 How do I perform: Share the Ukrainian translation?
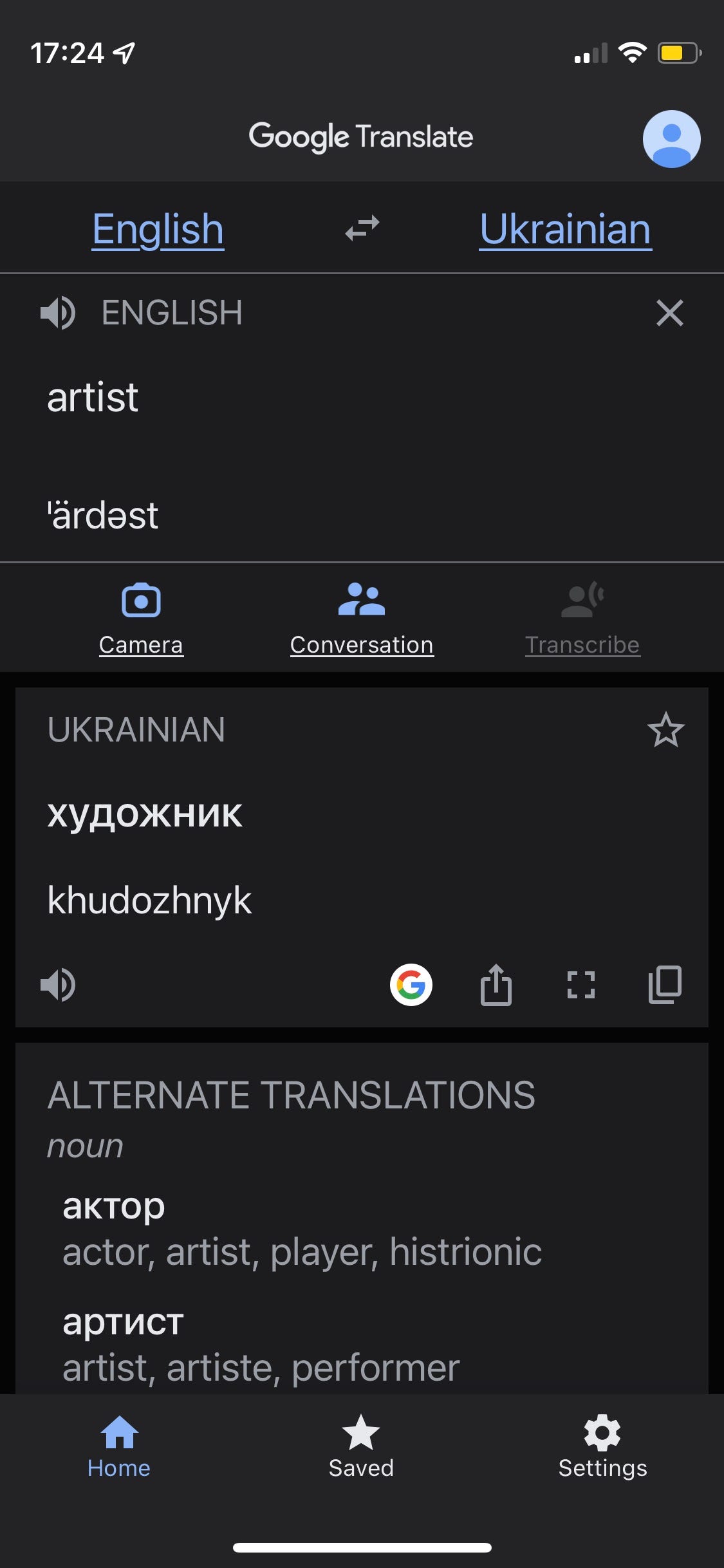496,985
